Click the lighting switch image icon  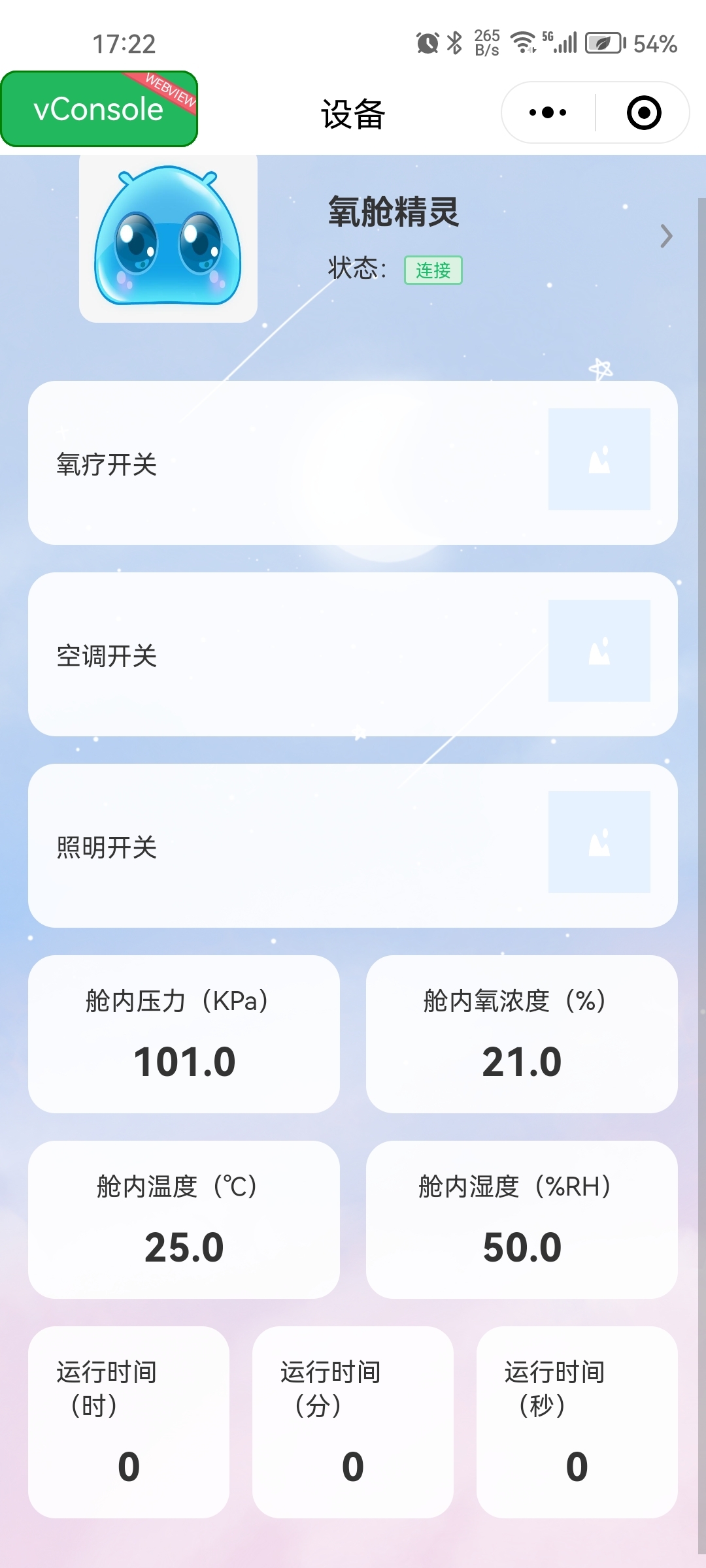click(x=599, y=843)
